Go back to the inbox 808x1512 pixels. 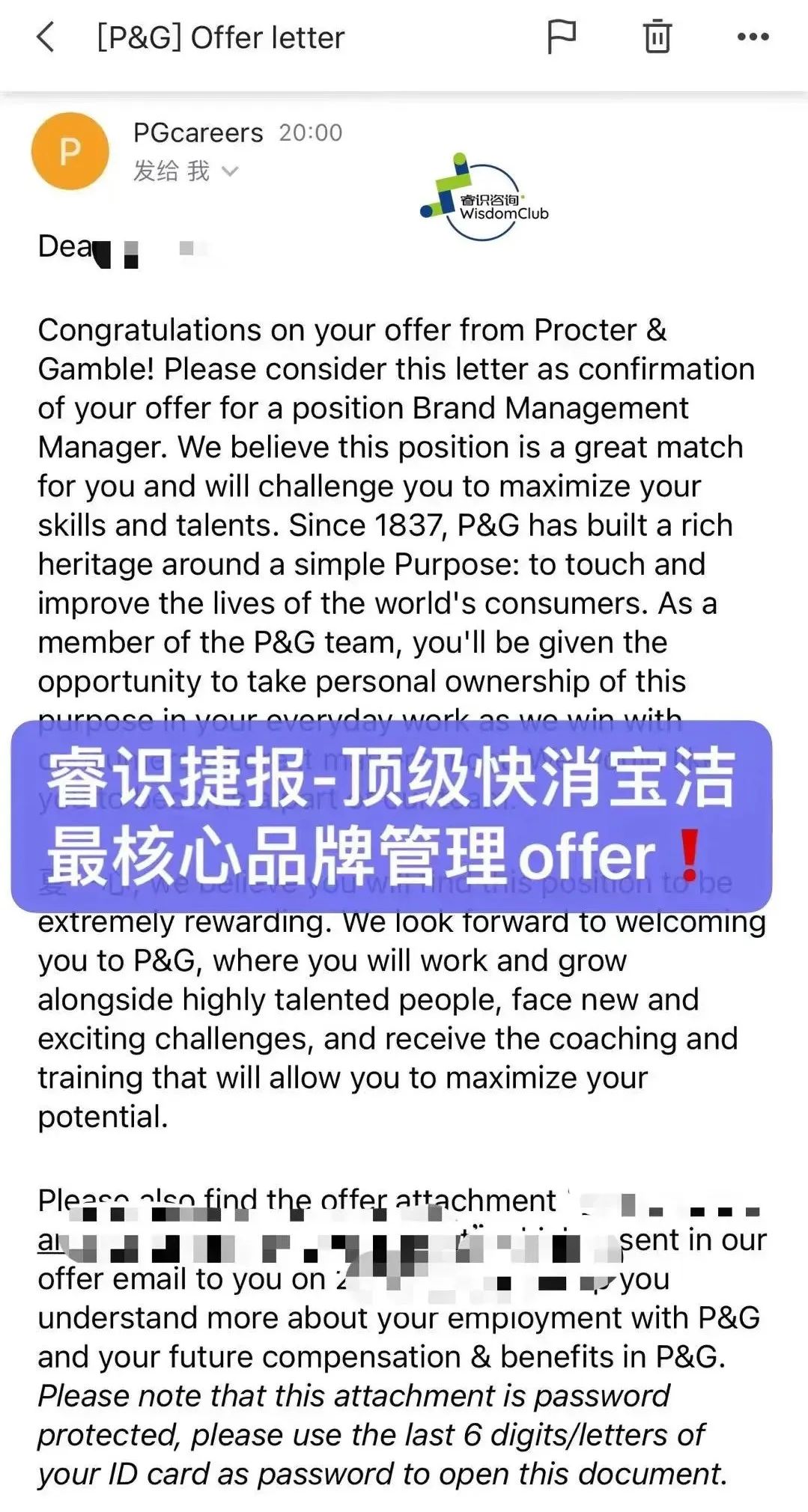click(46, 37)
